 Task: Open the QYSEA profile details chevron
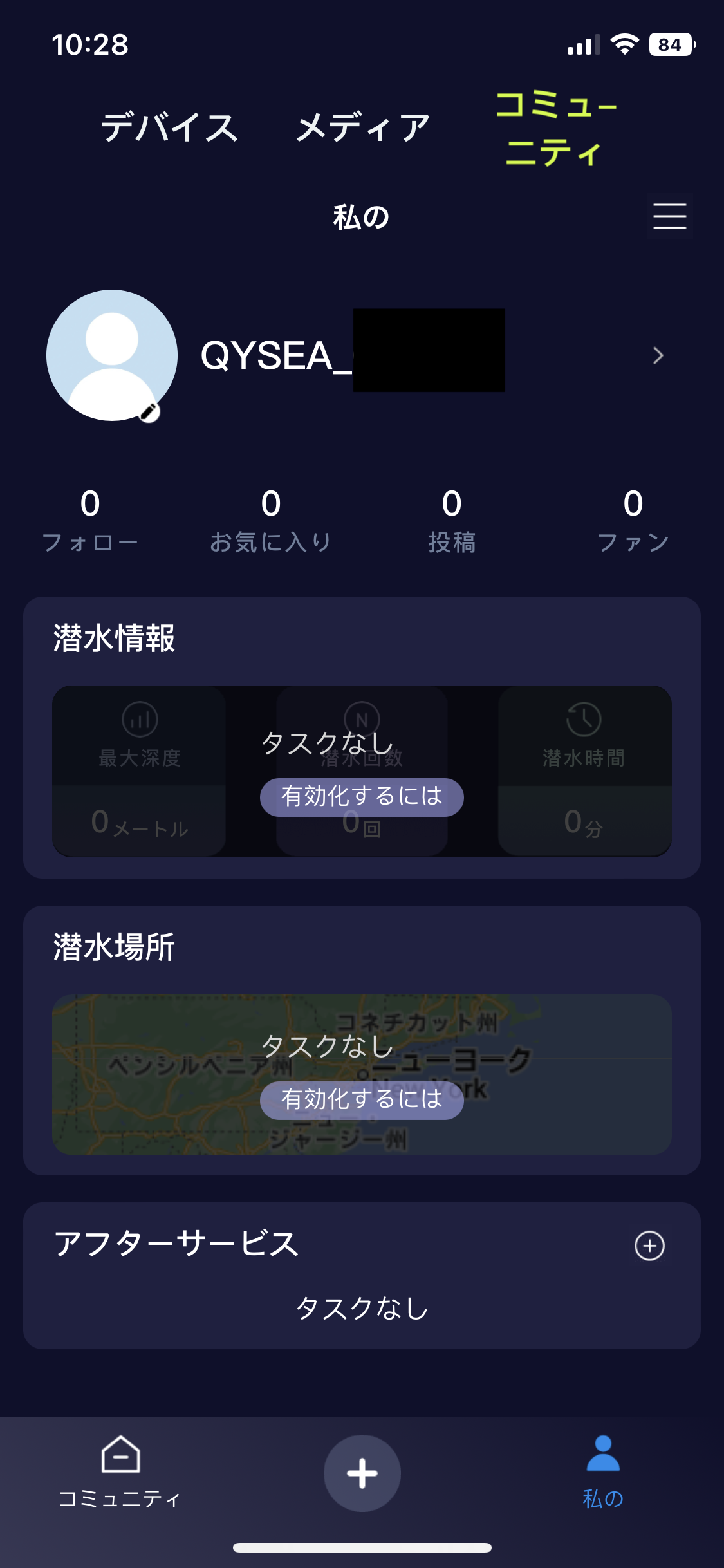point(657,355)
